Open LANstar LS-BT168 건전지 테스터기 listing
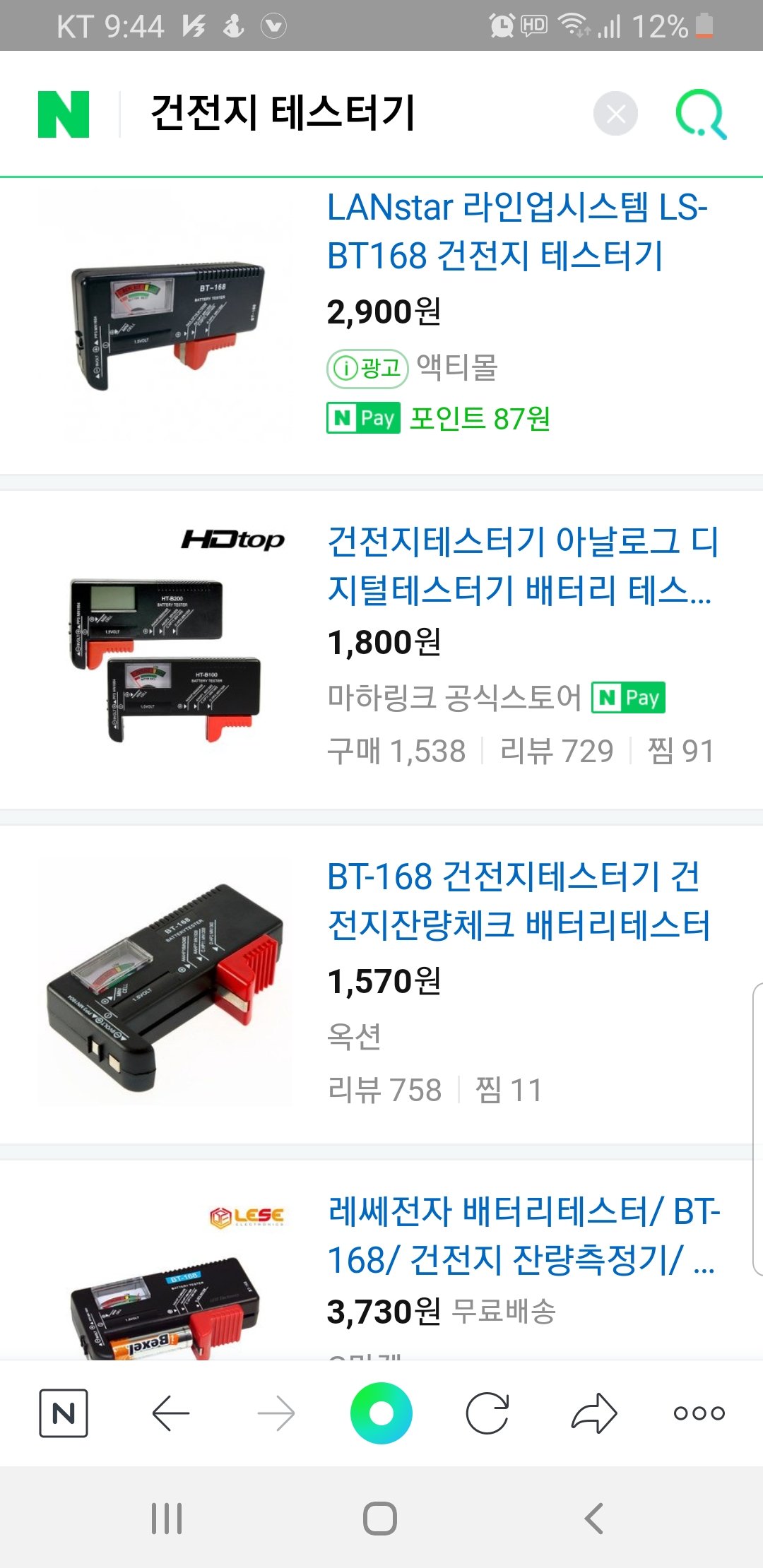This screenshot has width=763, height=1568. tap(516, 231)
